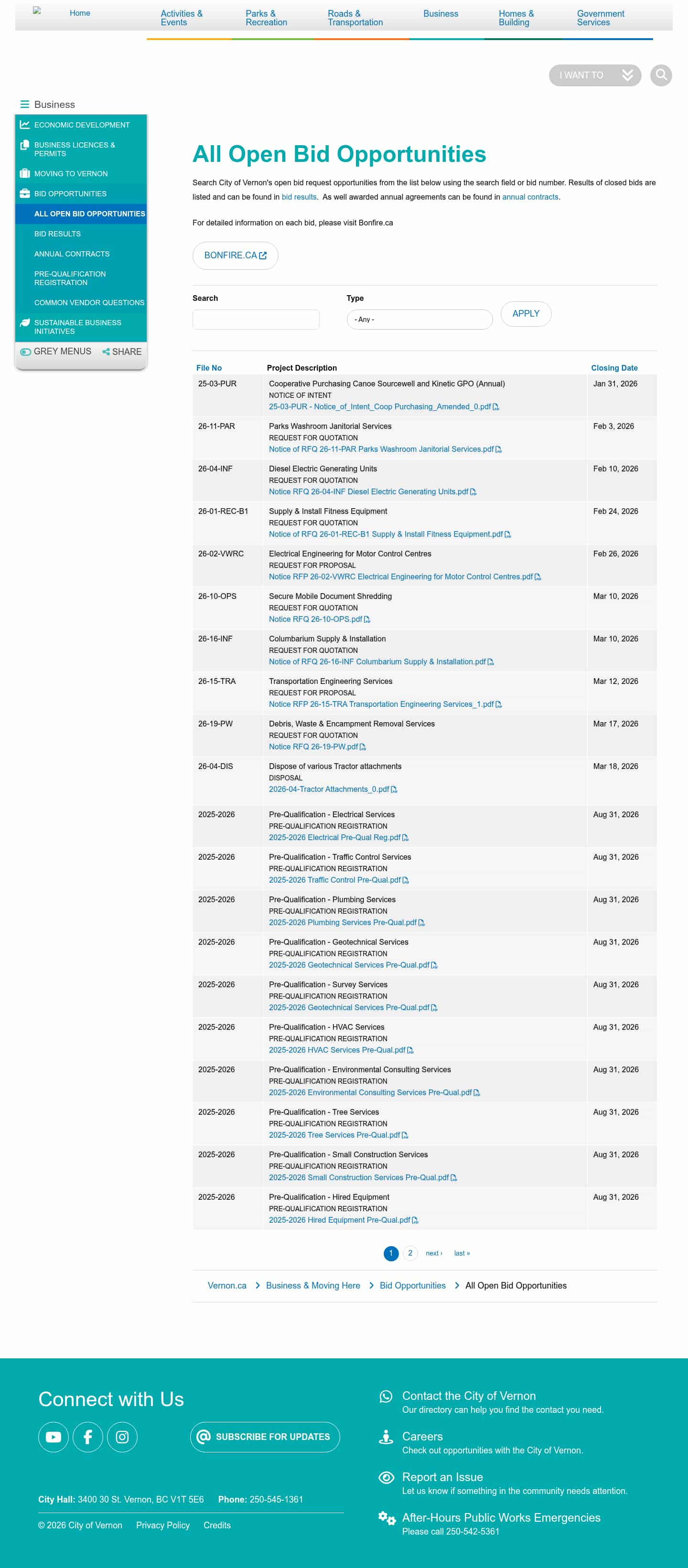Open Annual Contracts sidebar item
688x1568 pixels.
pyautogui.click(x=72, y=254)
